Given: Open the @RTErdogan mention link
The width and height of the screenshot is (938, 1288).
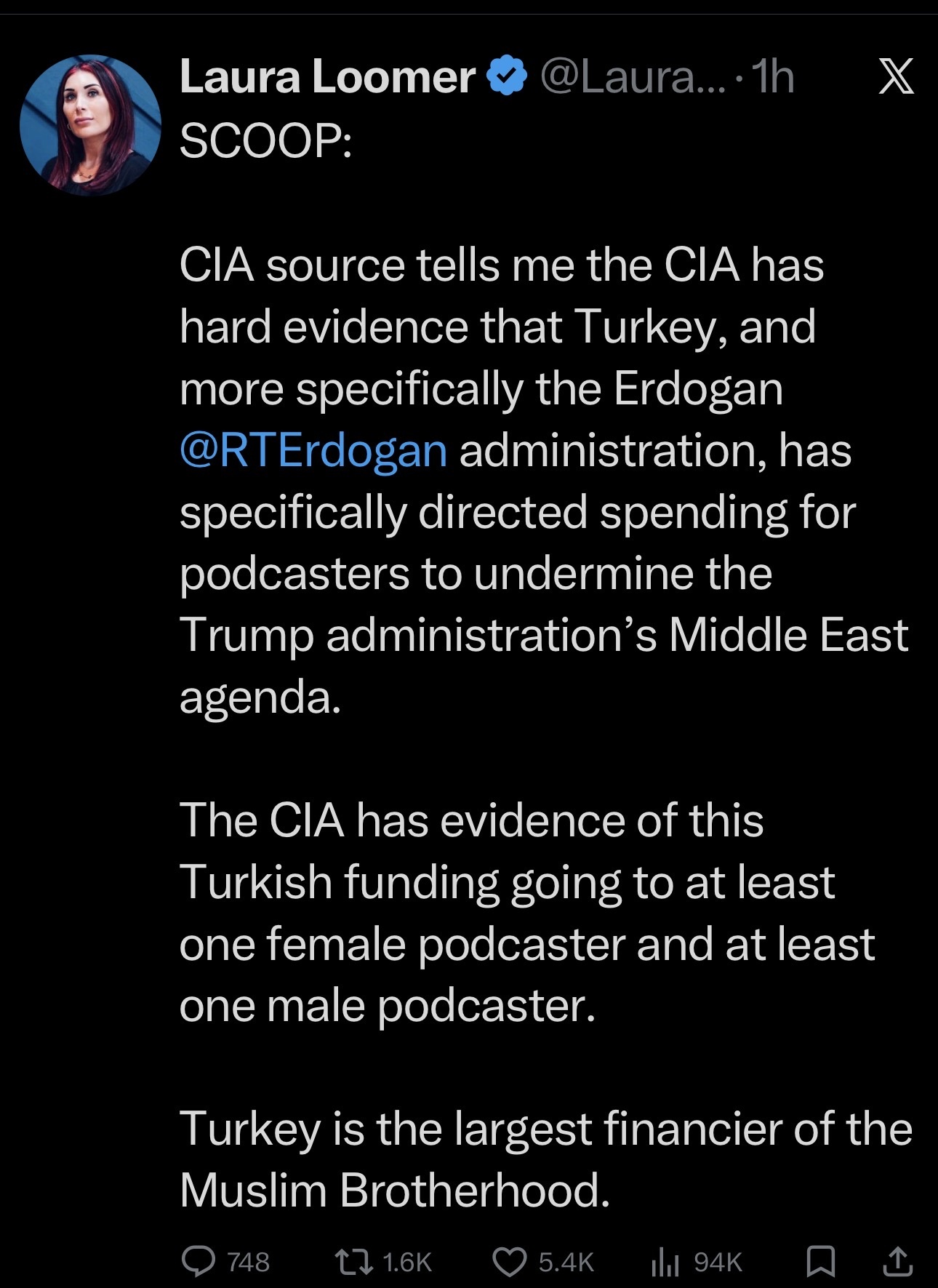Looking at the screenshot, I should click(313, 451).
